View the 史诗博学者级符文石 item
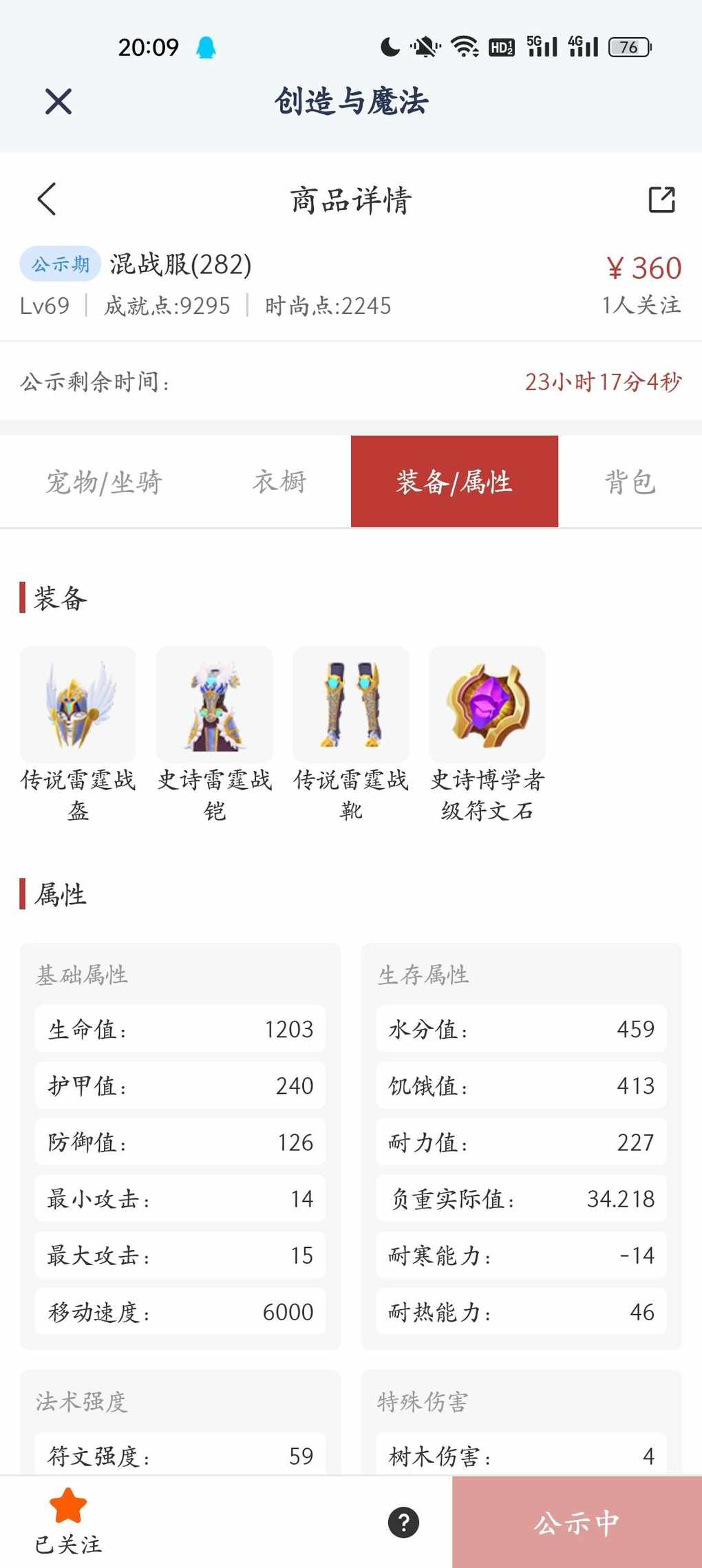 point(487,704)
